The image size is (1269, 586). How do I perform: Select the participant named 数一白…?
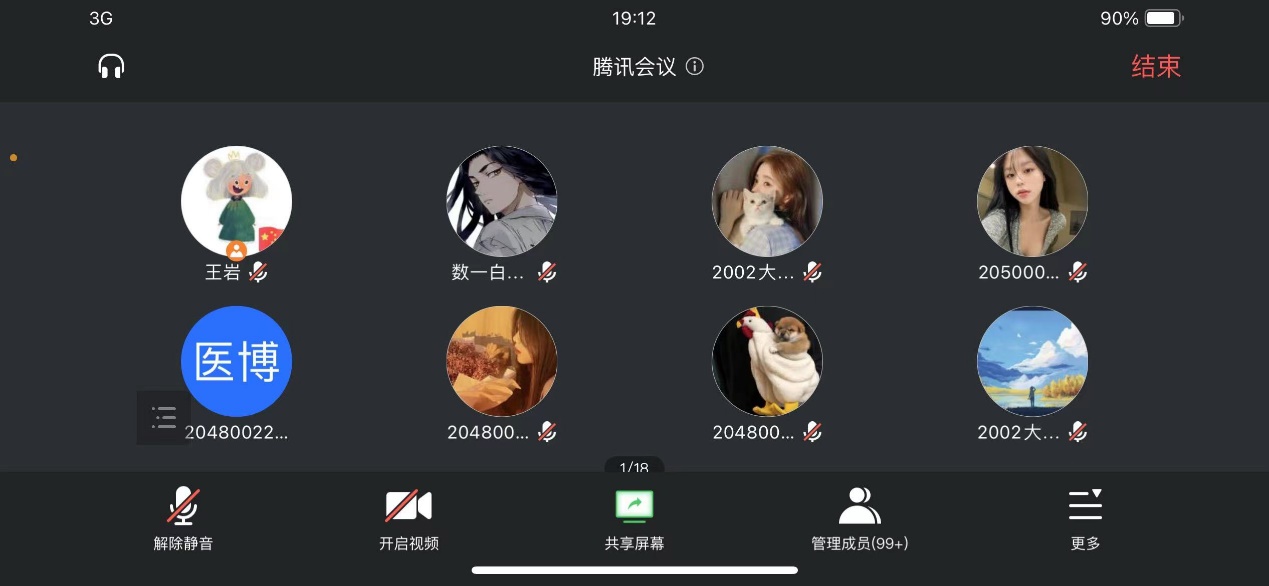[x=501, y=201]
